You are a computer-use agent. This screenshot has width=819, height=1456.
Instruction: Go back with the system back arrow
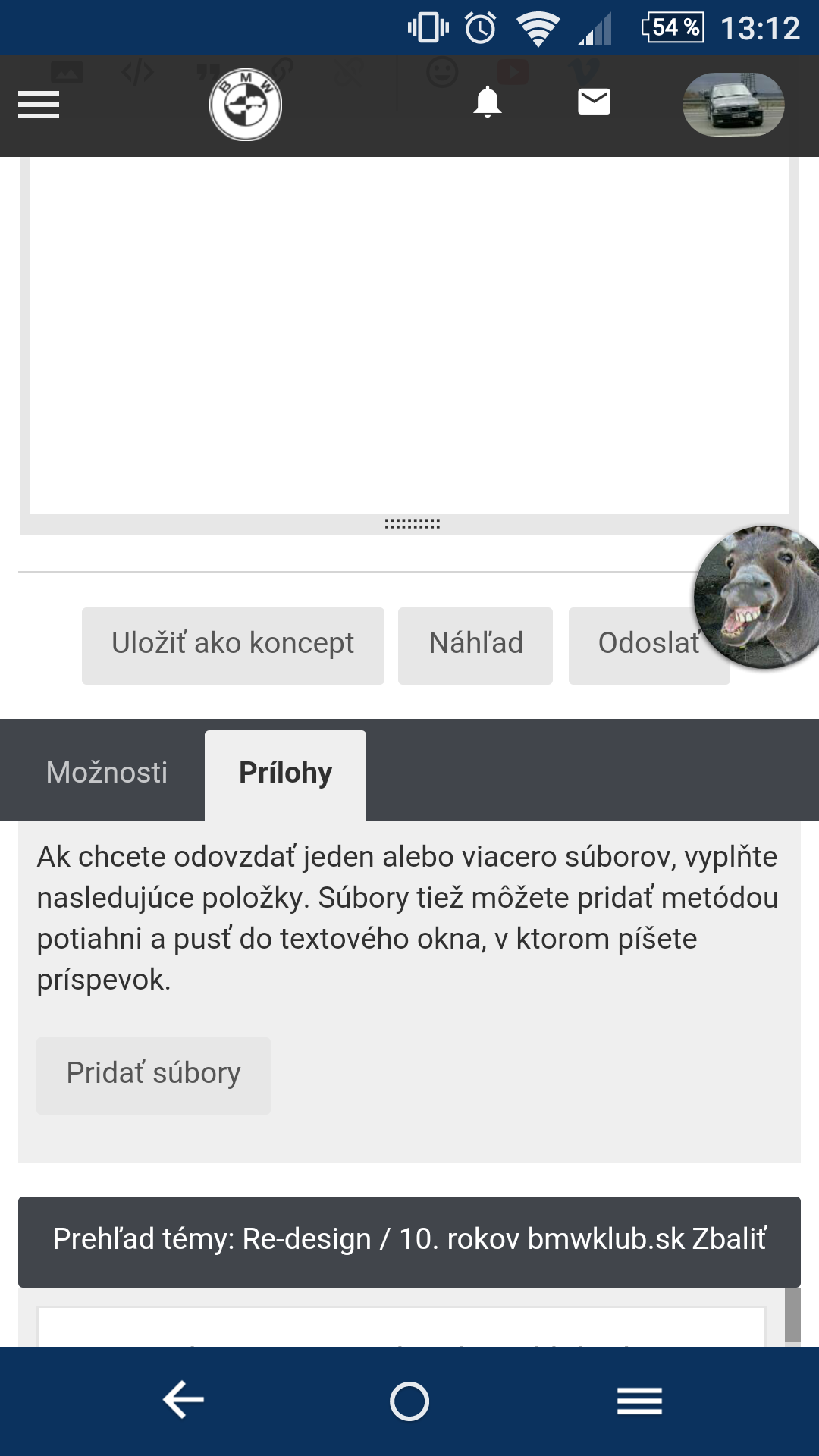tap(184, 1400)
